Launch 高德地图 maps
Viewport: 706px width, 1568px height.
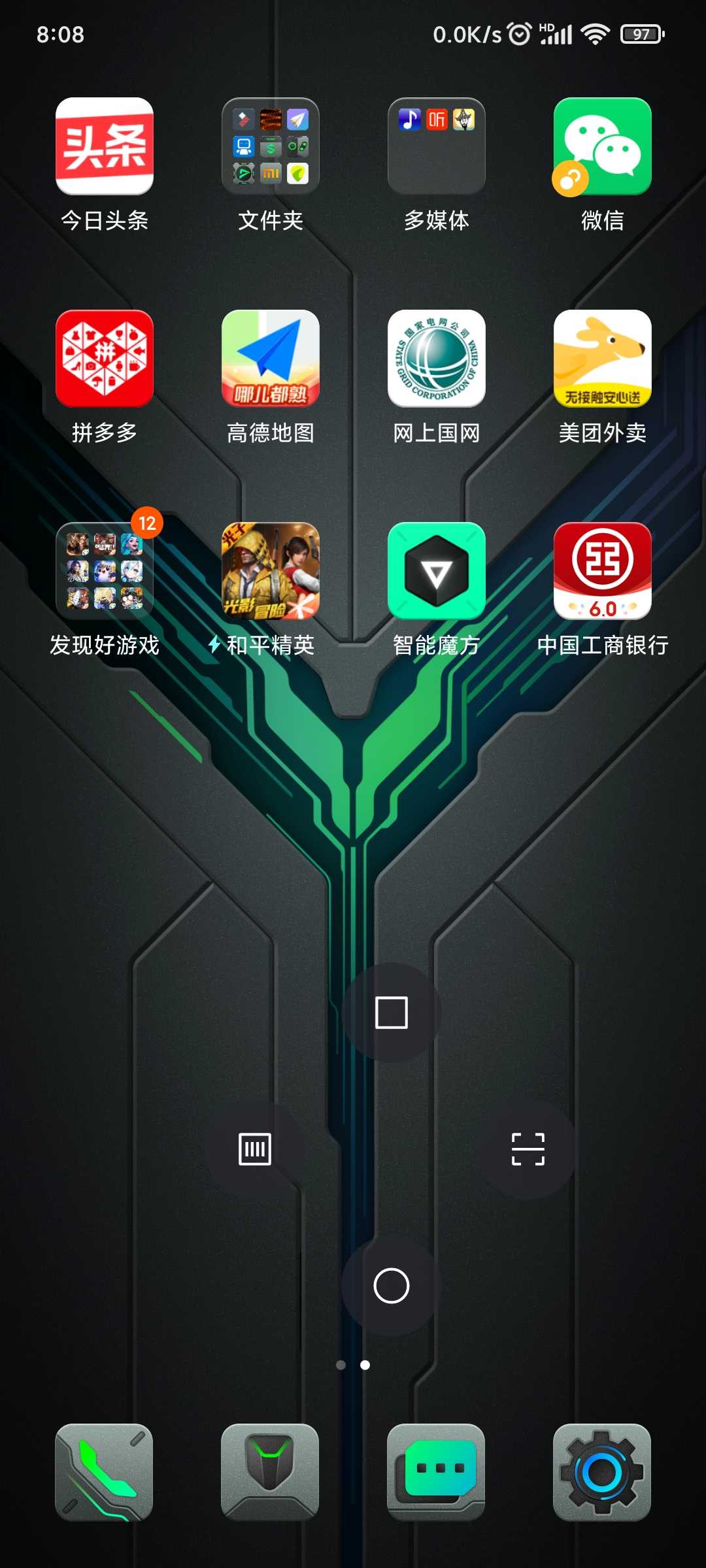[271, 359]
